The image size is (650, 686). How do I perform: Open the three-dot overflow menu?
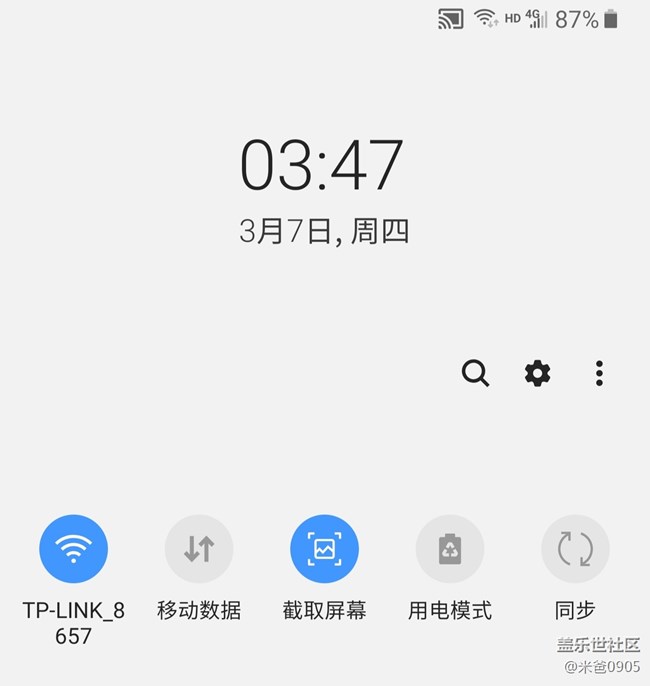pos(599,374)
